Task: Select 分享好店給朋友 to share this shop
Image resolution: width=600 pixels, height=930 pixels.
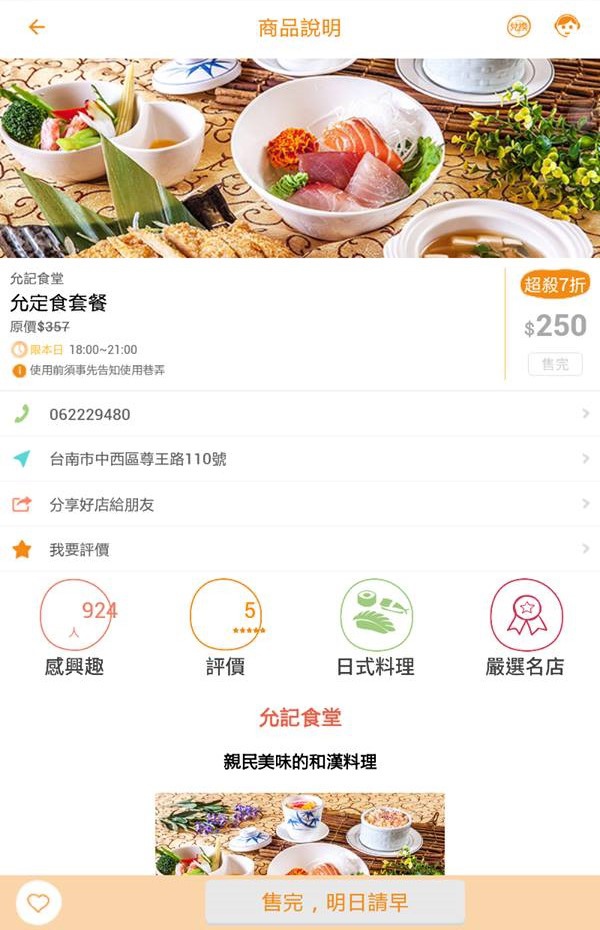Action: tap(300, 504)
